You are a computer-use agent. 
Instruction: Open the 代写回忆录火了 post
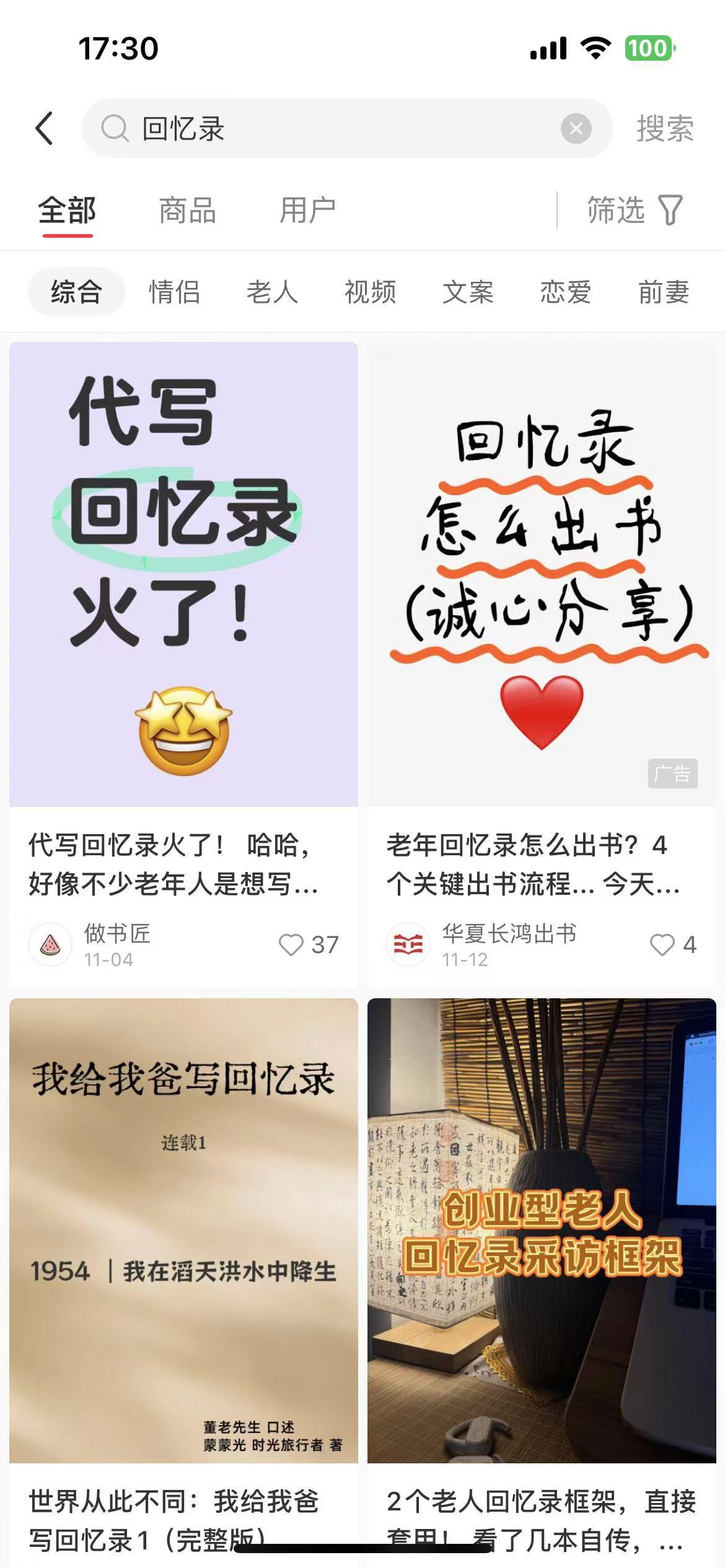183,575
